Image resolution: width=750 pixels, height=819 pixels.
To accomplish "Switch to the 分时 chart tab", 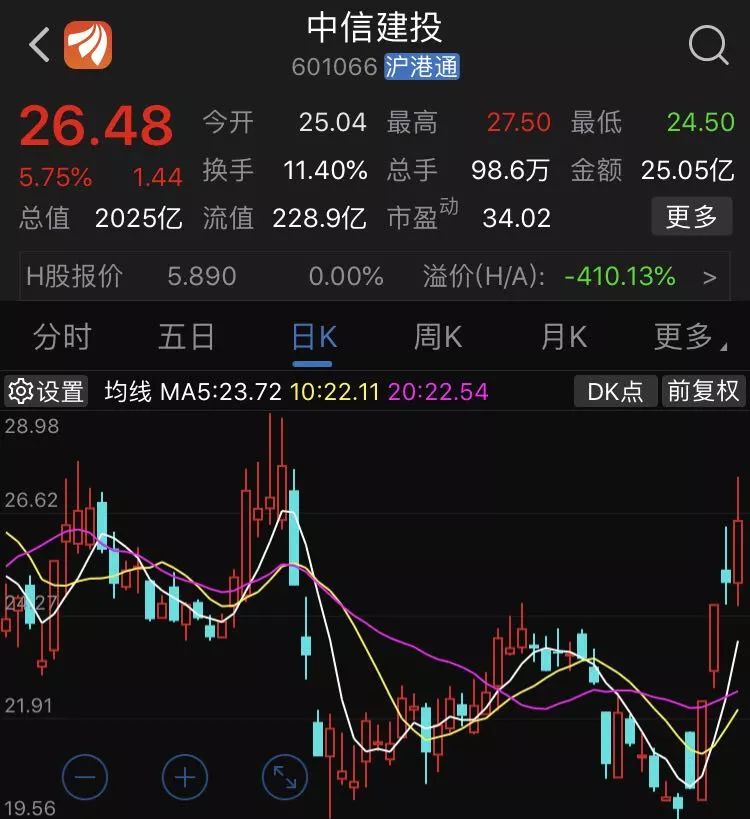I will tap(62, 337).
